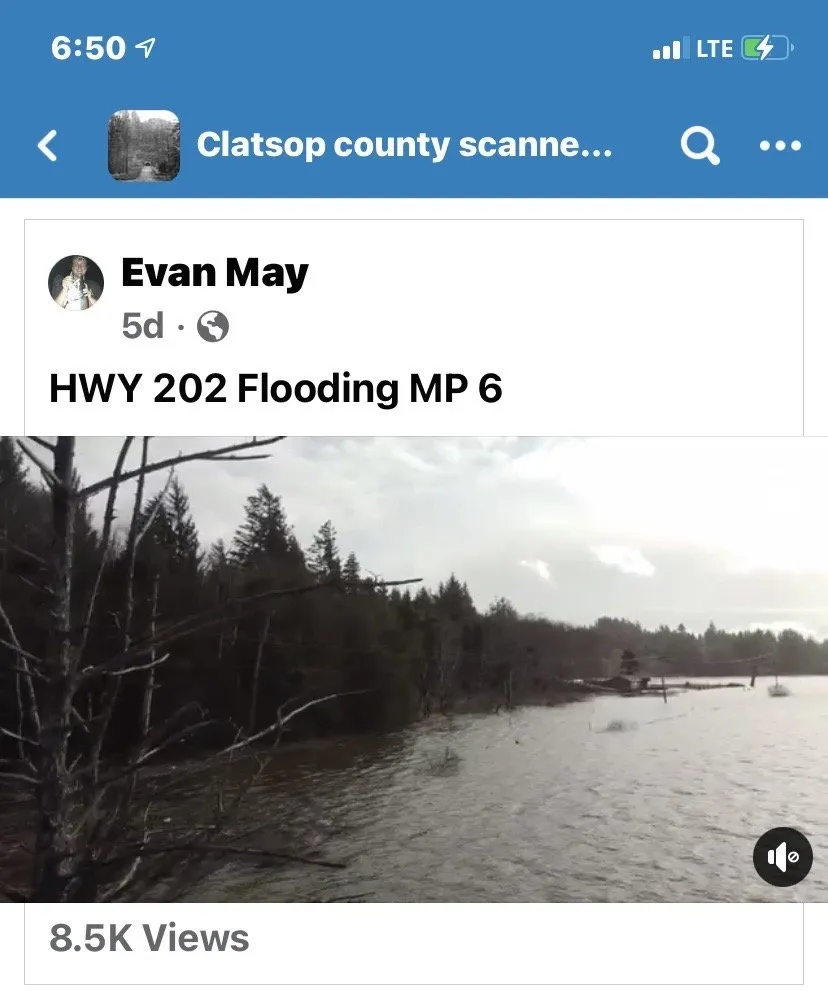Image resolution: width=828 pixels, height=991 pixels.
Task: Go back using the header arrow
Action: 47,146
